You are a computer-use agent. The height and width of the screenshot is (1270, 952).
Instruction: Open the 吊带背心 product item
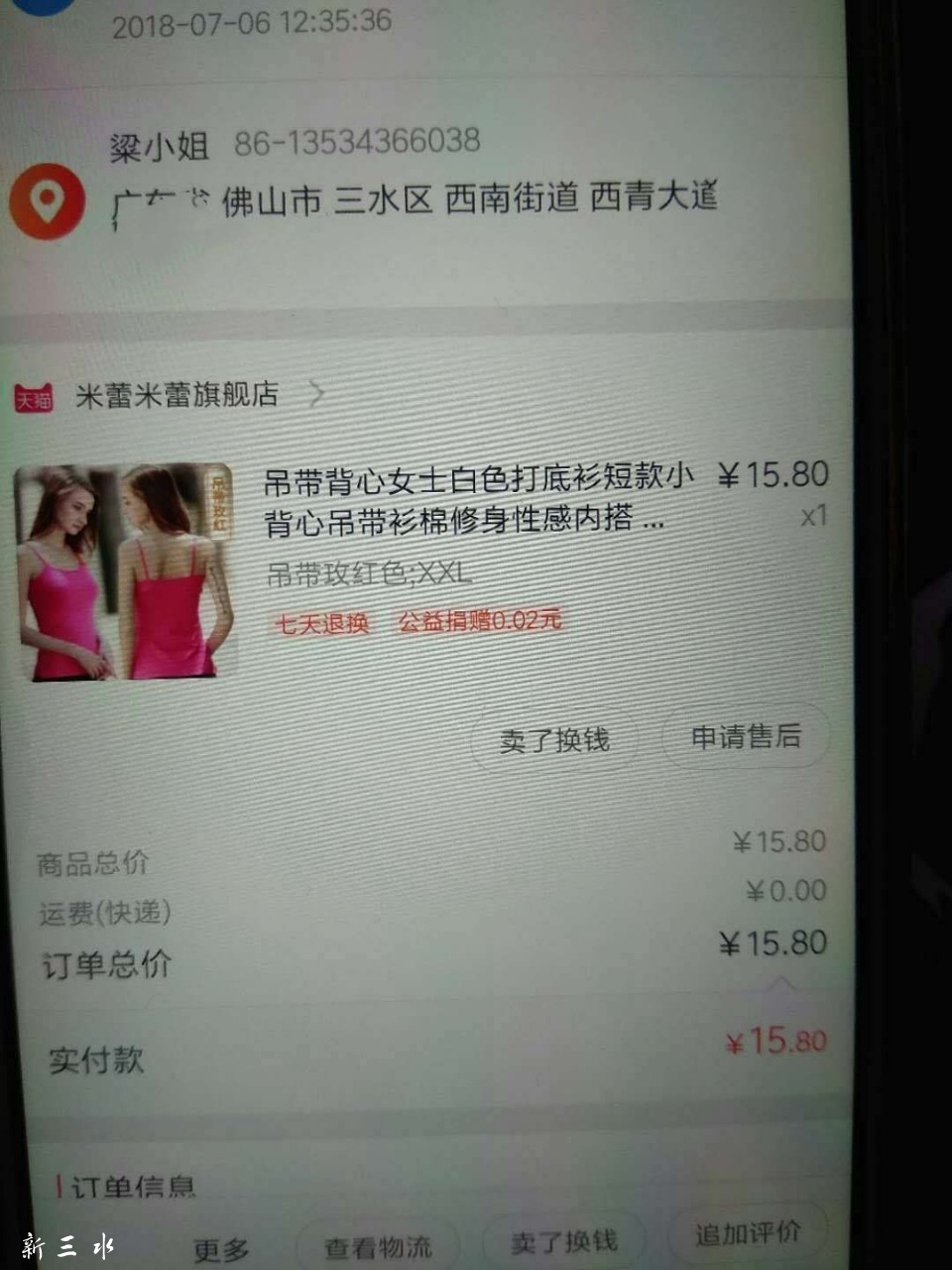[x=478, y=499]
